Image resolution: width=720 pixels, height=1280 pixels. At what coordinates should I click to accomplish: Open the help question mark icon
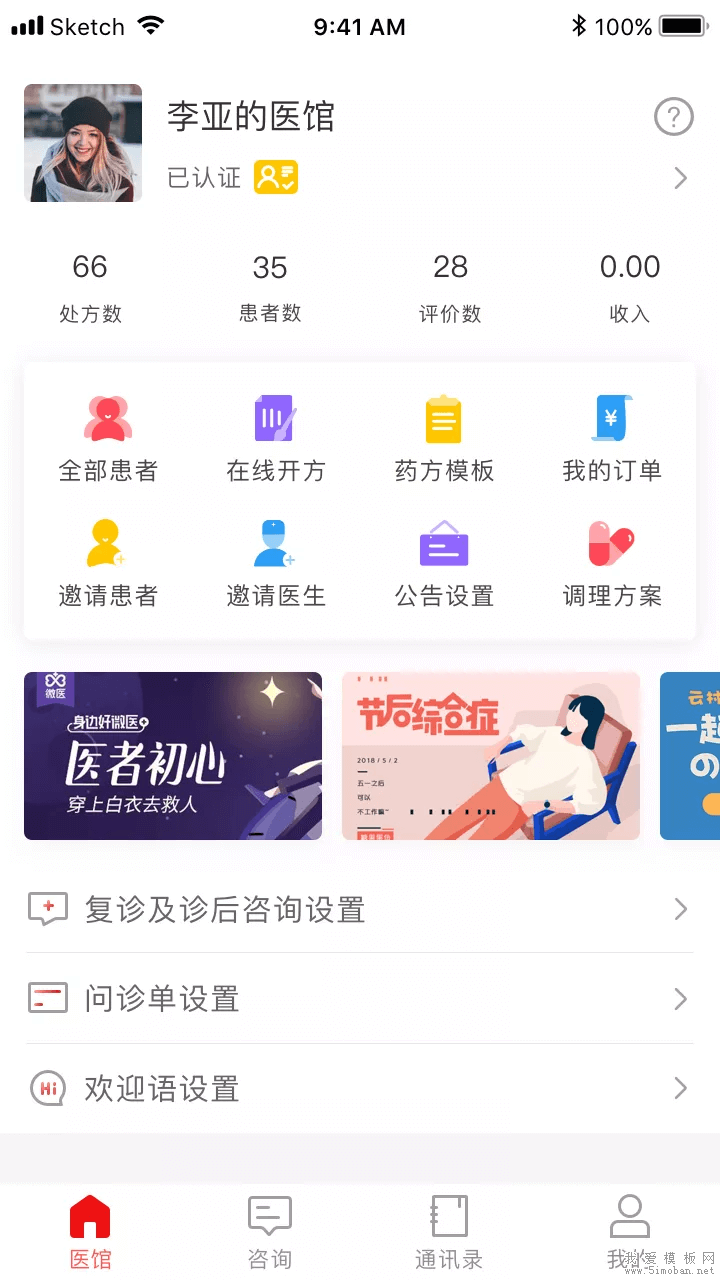pos(674,117)
